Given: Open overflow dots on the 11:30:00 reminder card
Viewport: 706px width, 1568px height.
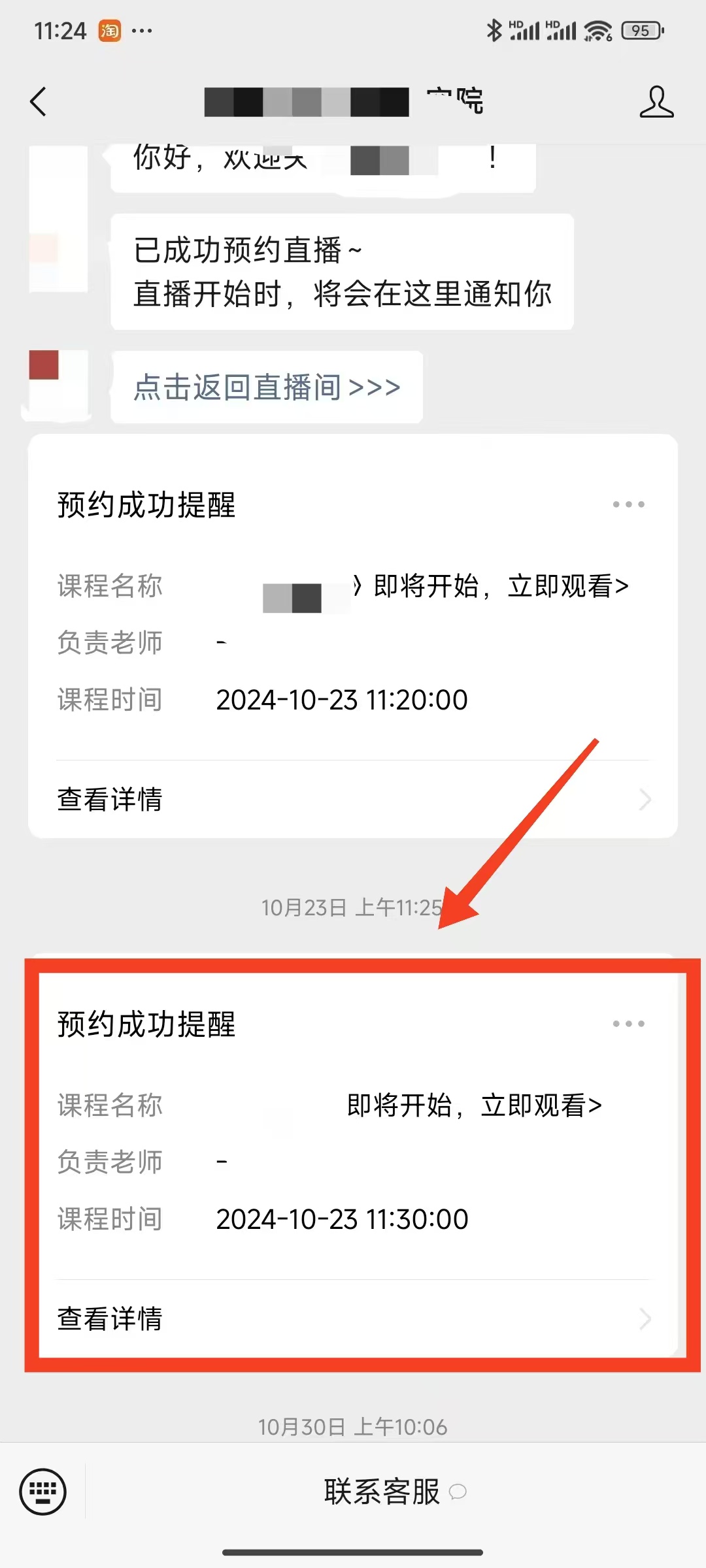Looking at the screenshot, I should pyautogui.click(x=628, y=1024).
